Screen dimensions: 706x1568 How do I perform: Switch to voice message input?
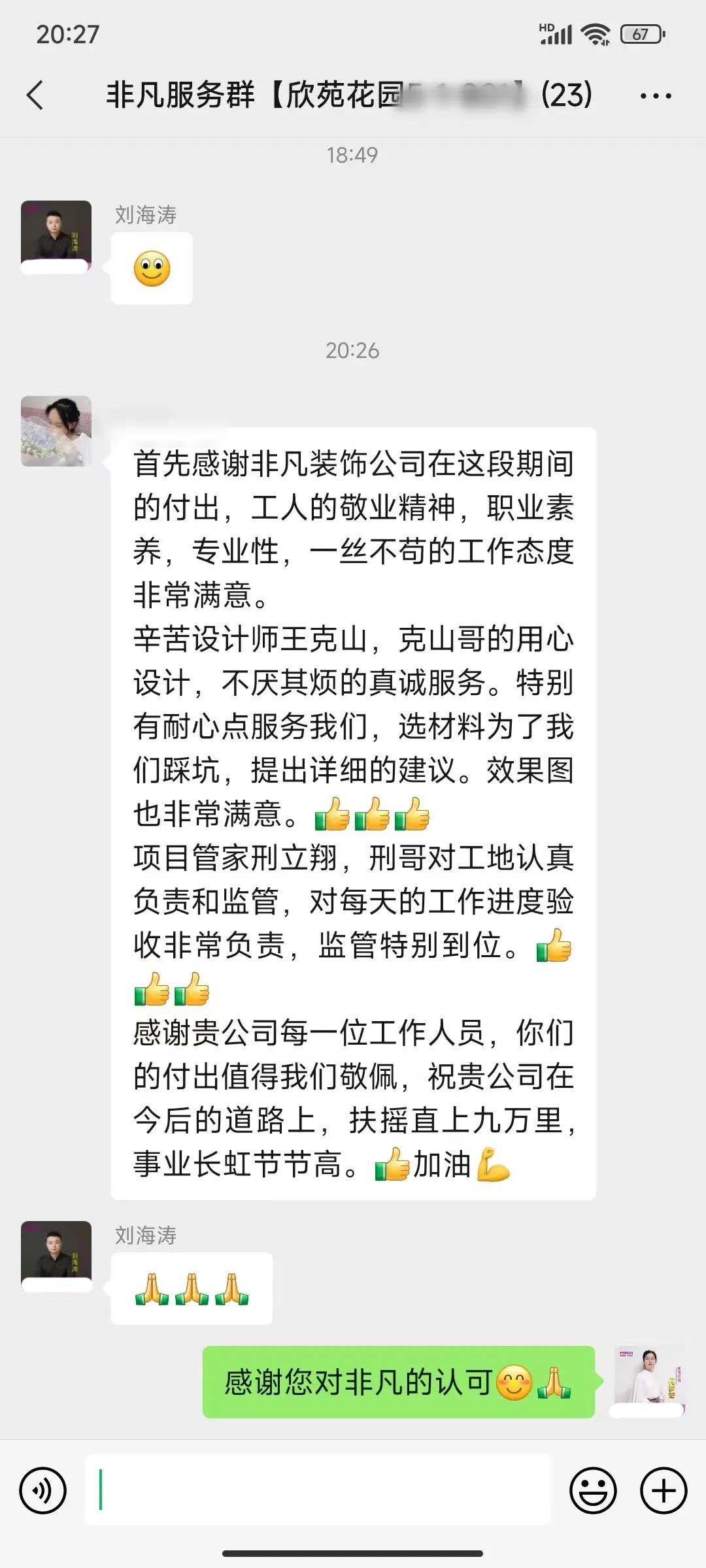click(x=43, y=1491)
